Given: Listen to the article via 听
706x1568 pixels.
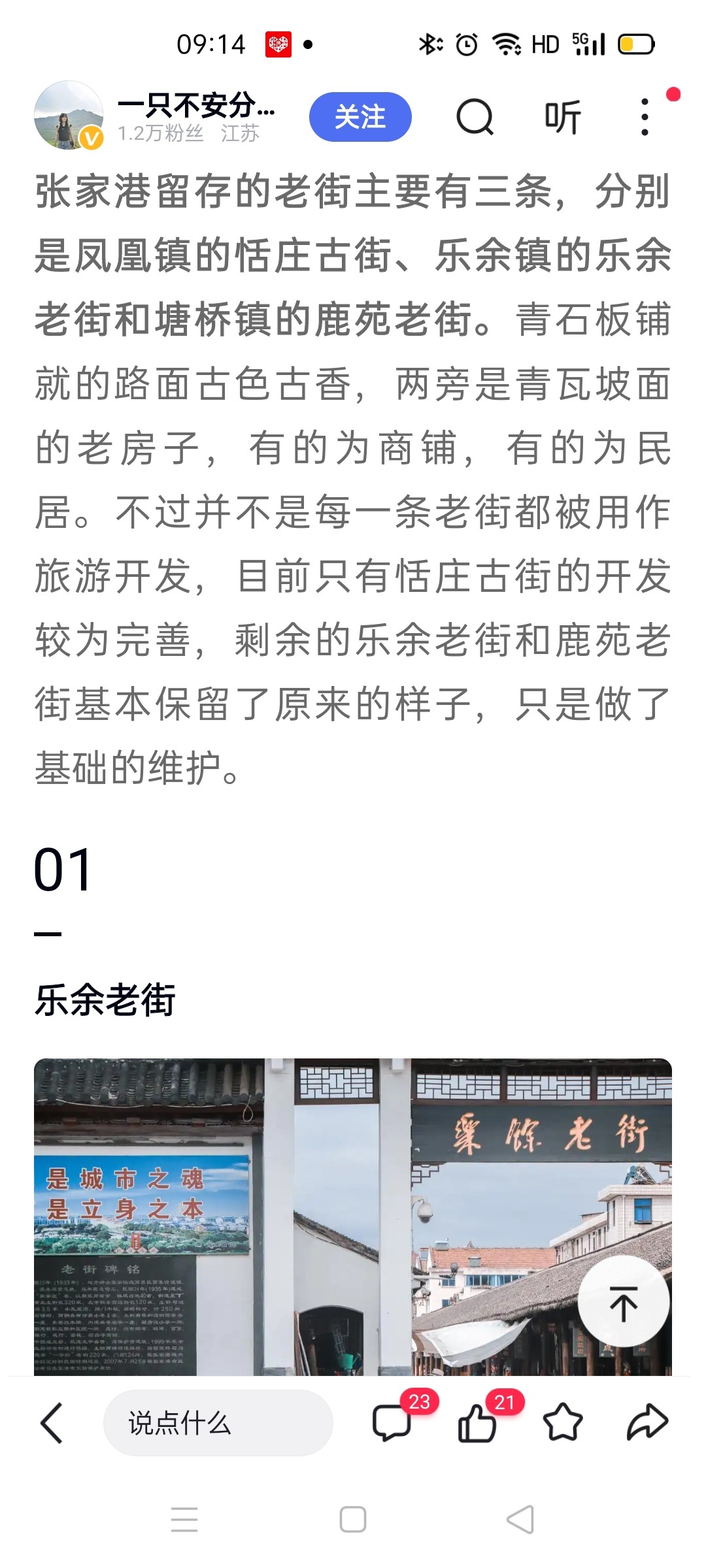Looking at the screenshot, I should point(562,118).
